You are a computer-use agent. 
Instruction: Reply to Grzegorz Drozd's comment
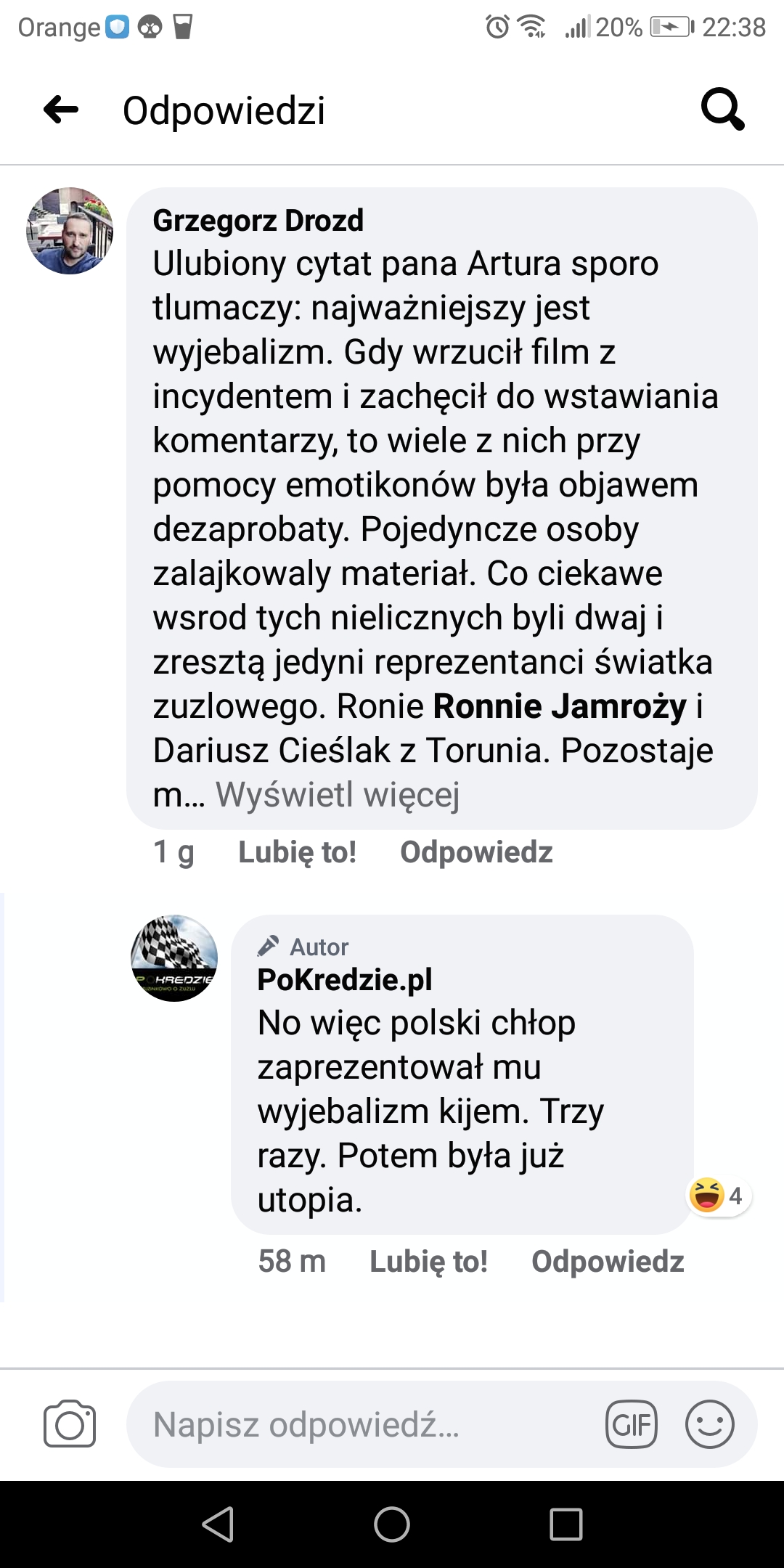pos(476,852)
